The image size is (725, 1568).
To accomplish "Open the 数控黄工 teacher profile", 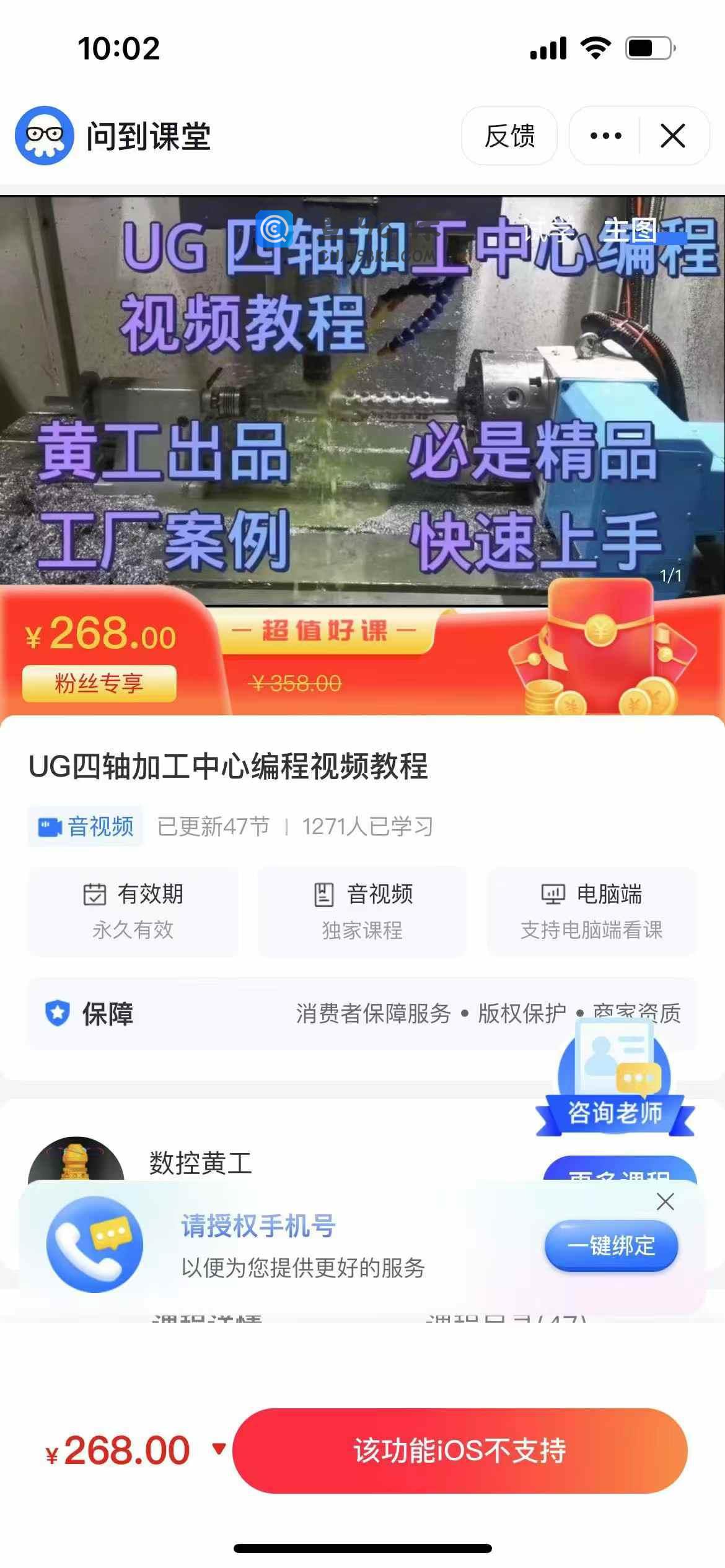I will tap(200, 1163).
